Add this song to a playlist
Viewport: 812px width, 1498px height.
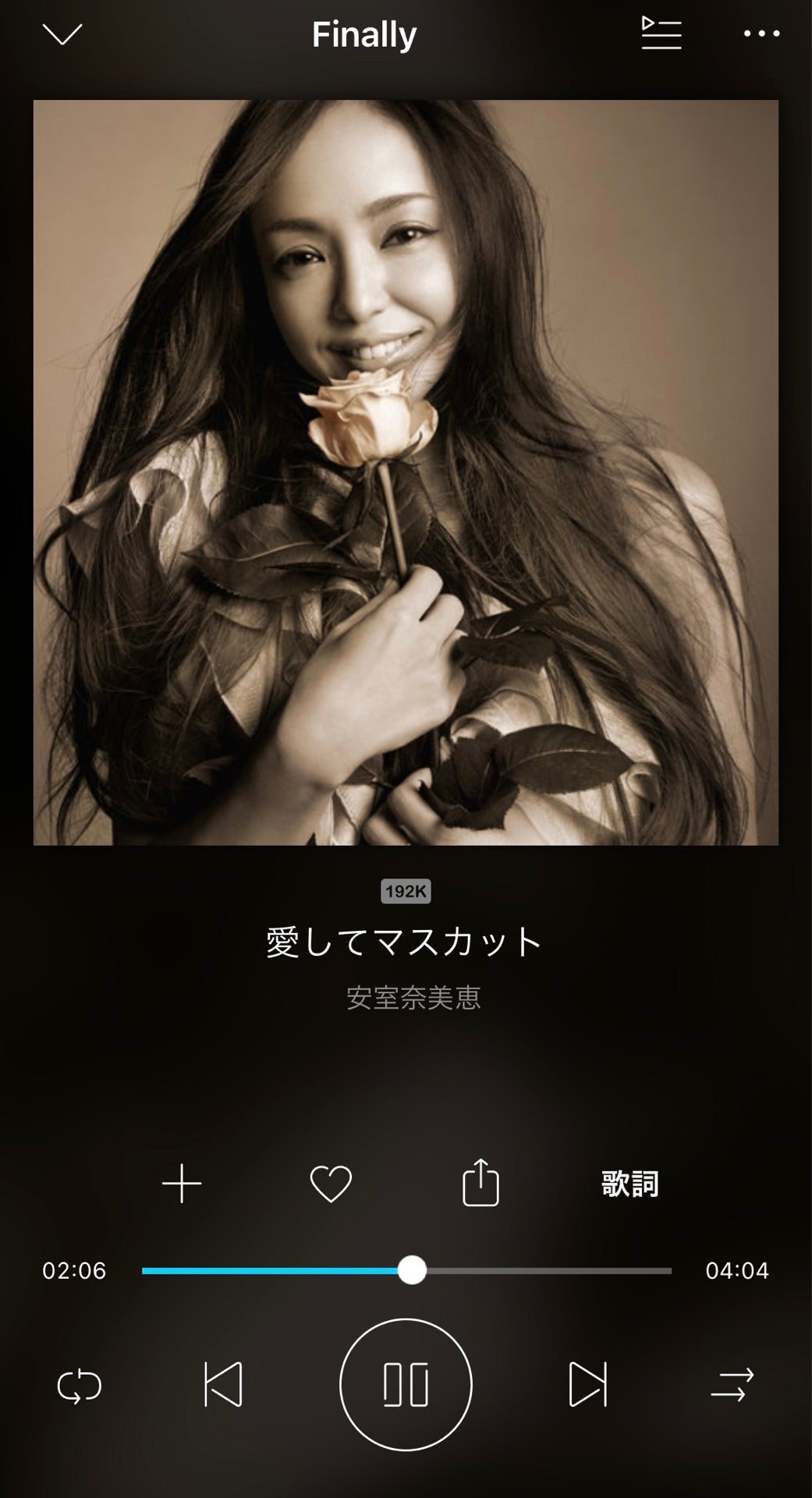coord(182,1184)
